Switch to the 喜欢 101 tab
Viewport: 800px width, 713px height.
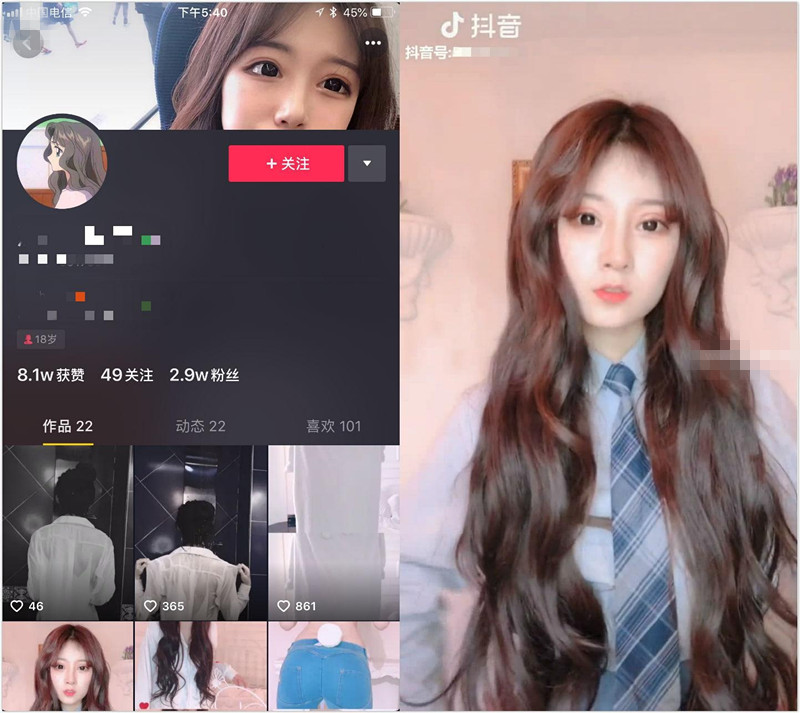[333, 426]
